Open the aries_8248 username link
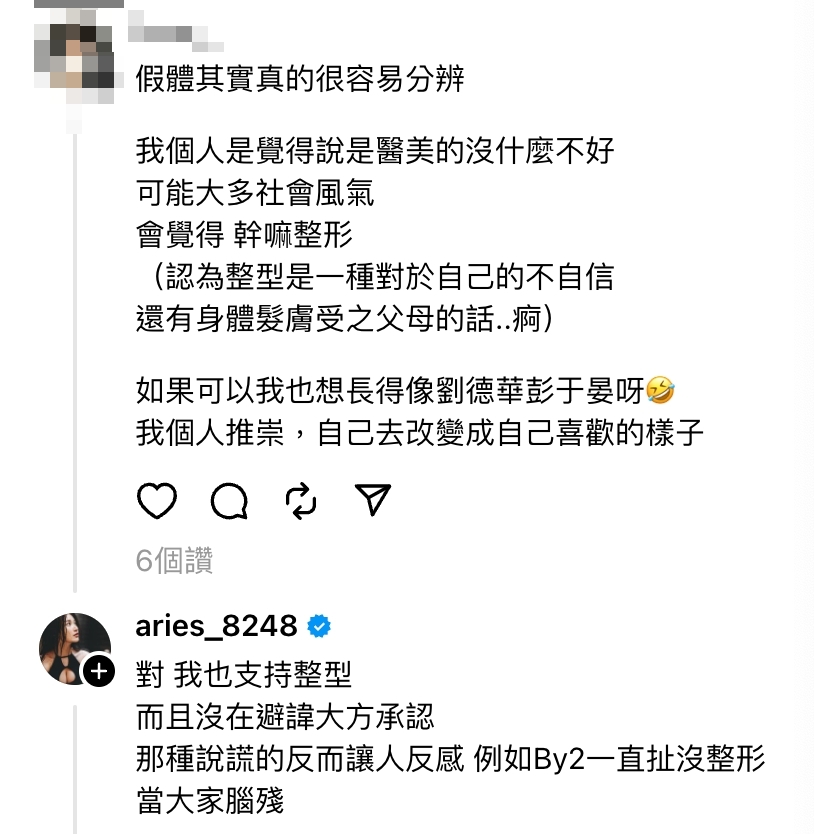The image size is (814, 834). [216, 627]
